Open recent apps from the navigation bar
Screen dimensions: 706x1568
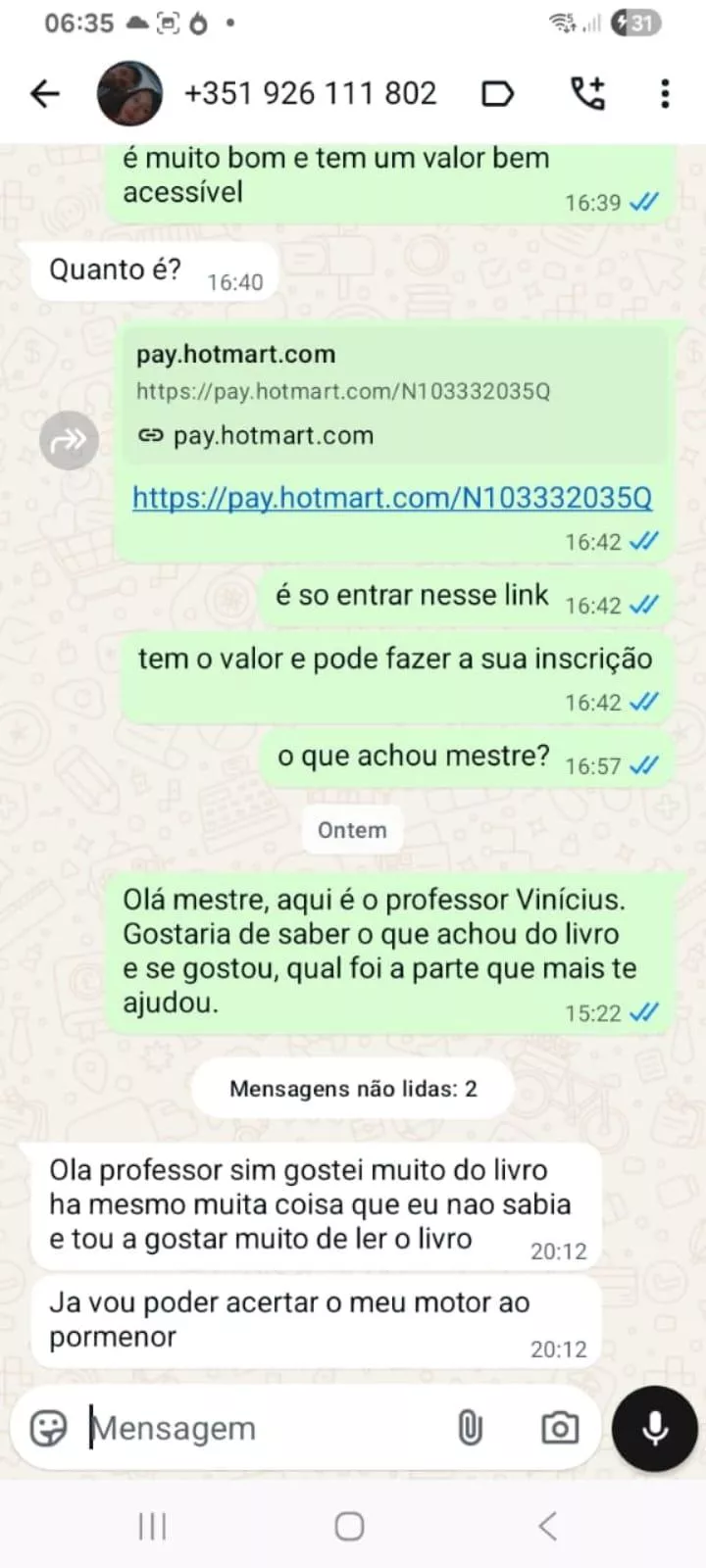(x=153, y=1526)
